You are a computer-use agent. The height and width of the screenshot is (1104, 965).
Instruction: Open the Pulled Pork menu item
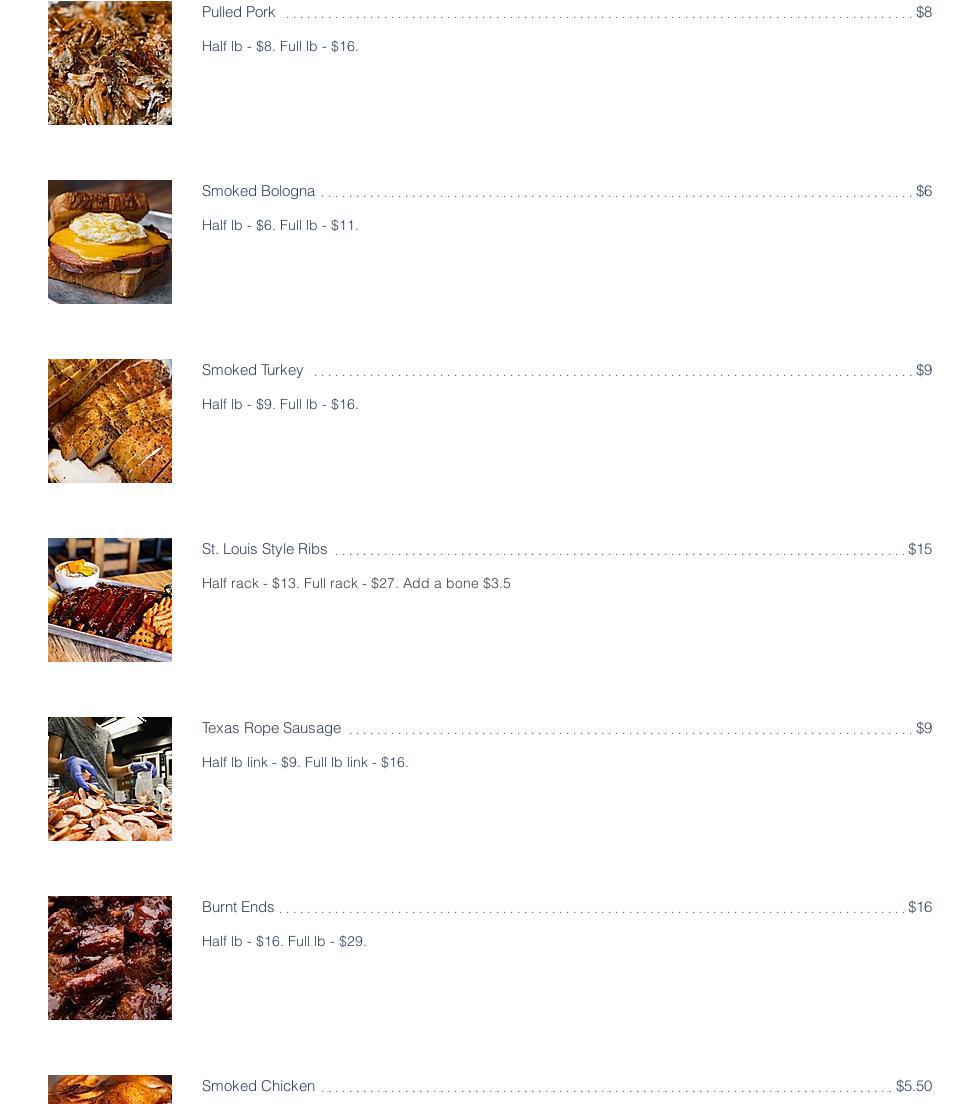click(x=239, y=12)
